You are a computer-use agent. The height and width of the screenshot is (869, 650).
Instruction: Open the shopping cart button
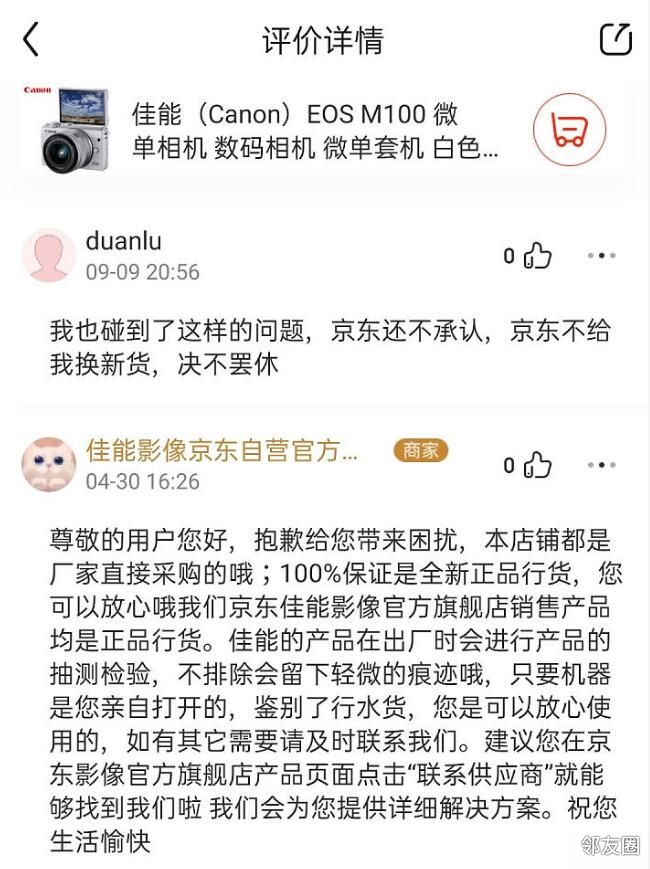coord(569,129)
